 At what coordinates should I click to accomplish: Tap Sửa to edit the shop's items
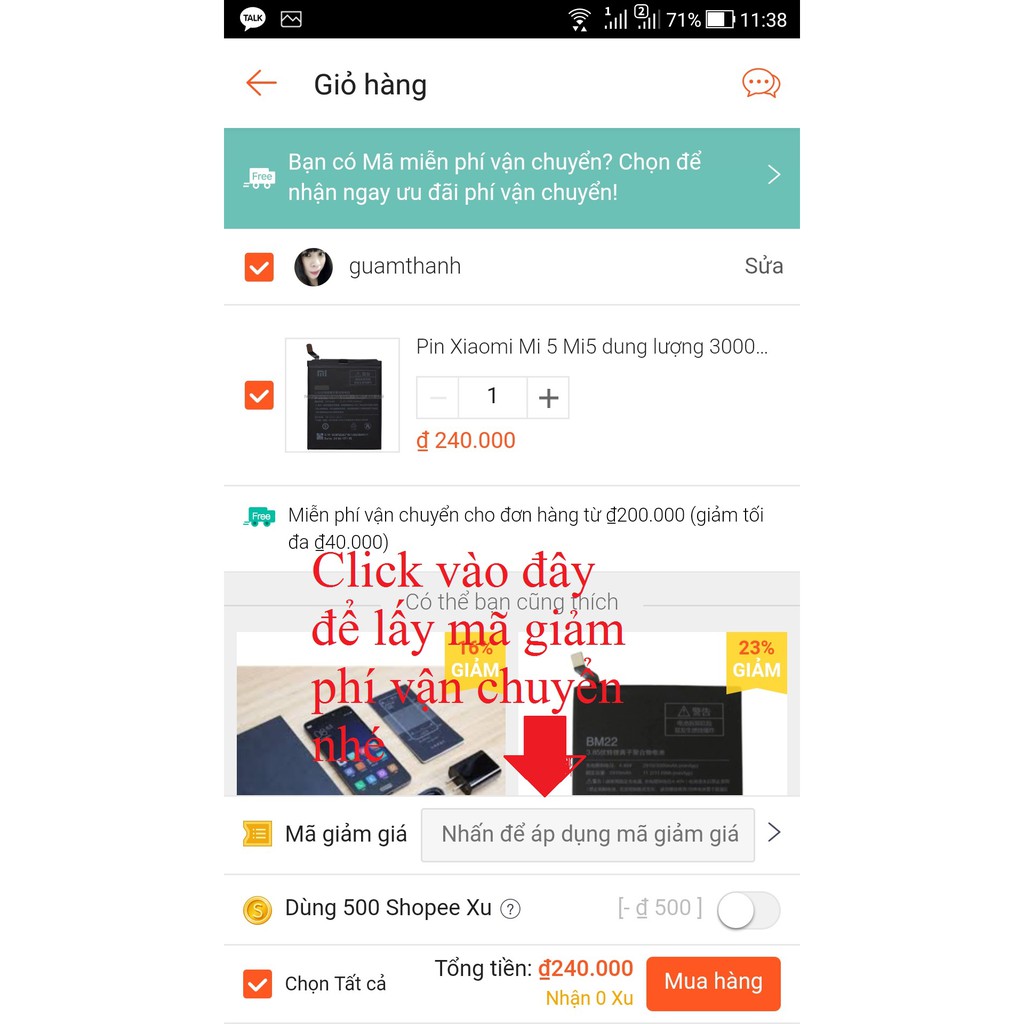(763, 266)
